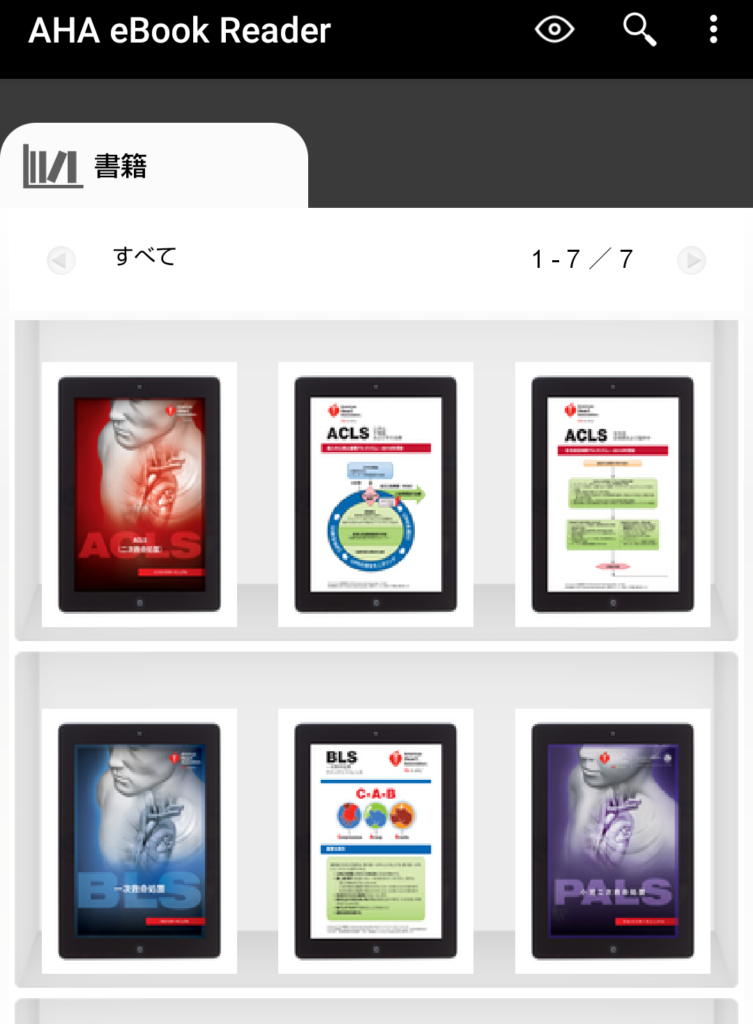Tap the eye view-mode icon
This screenshot has width=753, height=1024.
click(554, 30)
